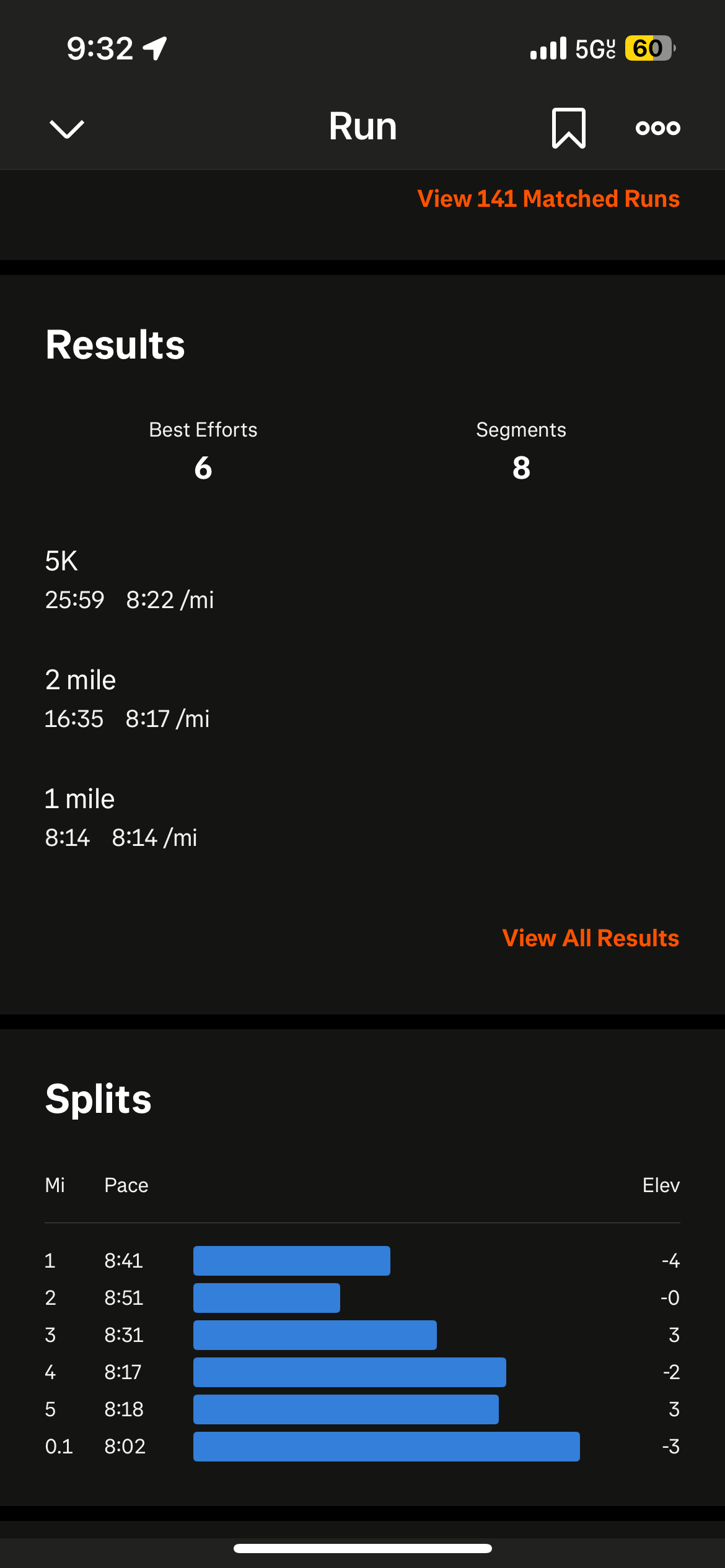The image size is (725, 1568).
Task: View 141 Matched Runs
Action: click(548, 199)
